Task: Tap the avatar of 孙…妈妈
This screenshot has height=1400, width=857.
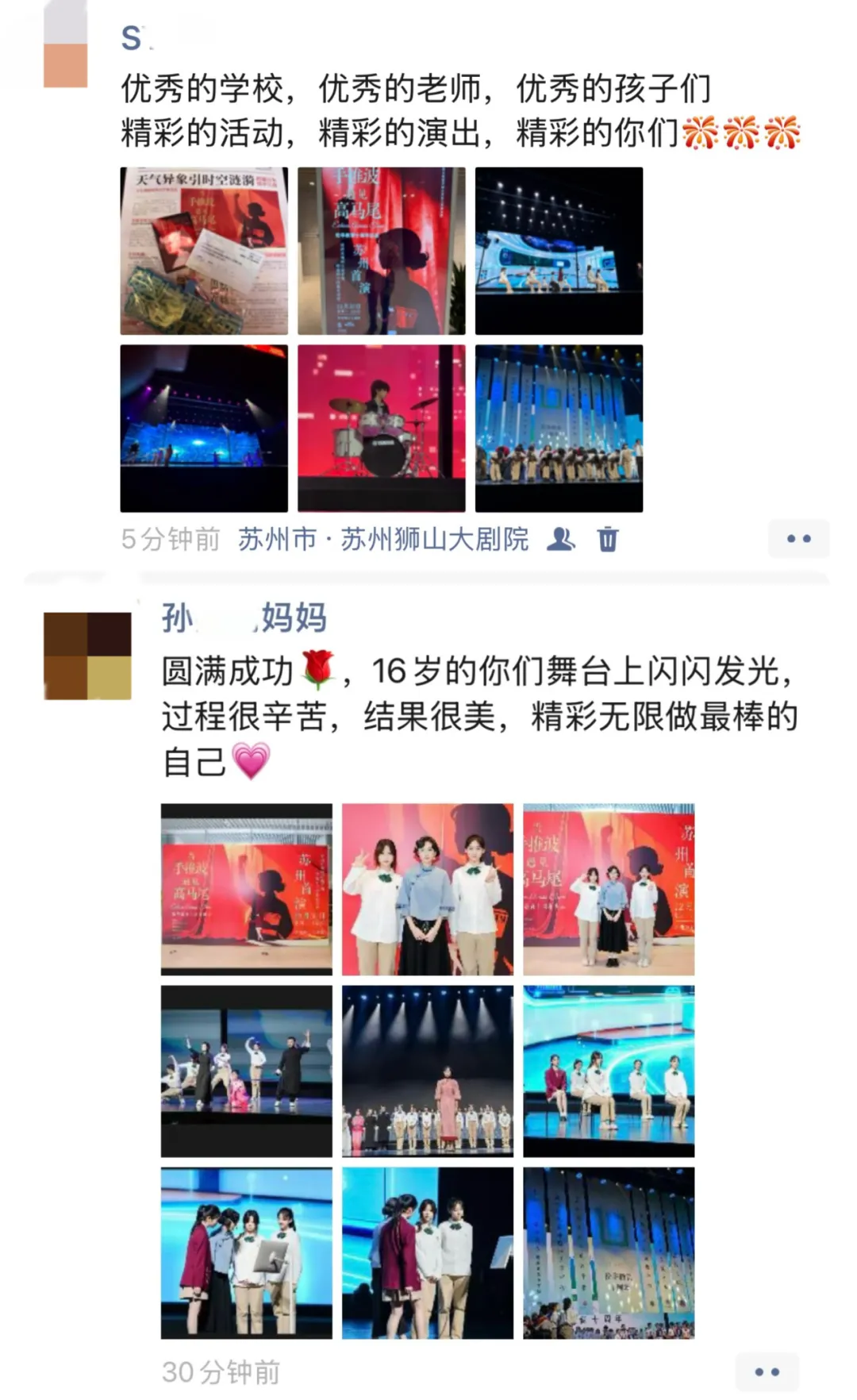Action: pos(87,656)
